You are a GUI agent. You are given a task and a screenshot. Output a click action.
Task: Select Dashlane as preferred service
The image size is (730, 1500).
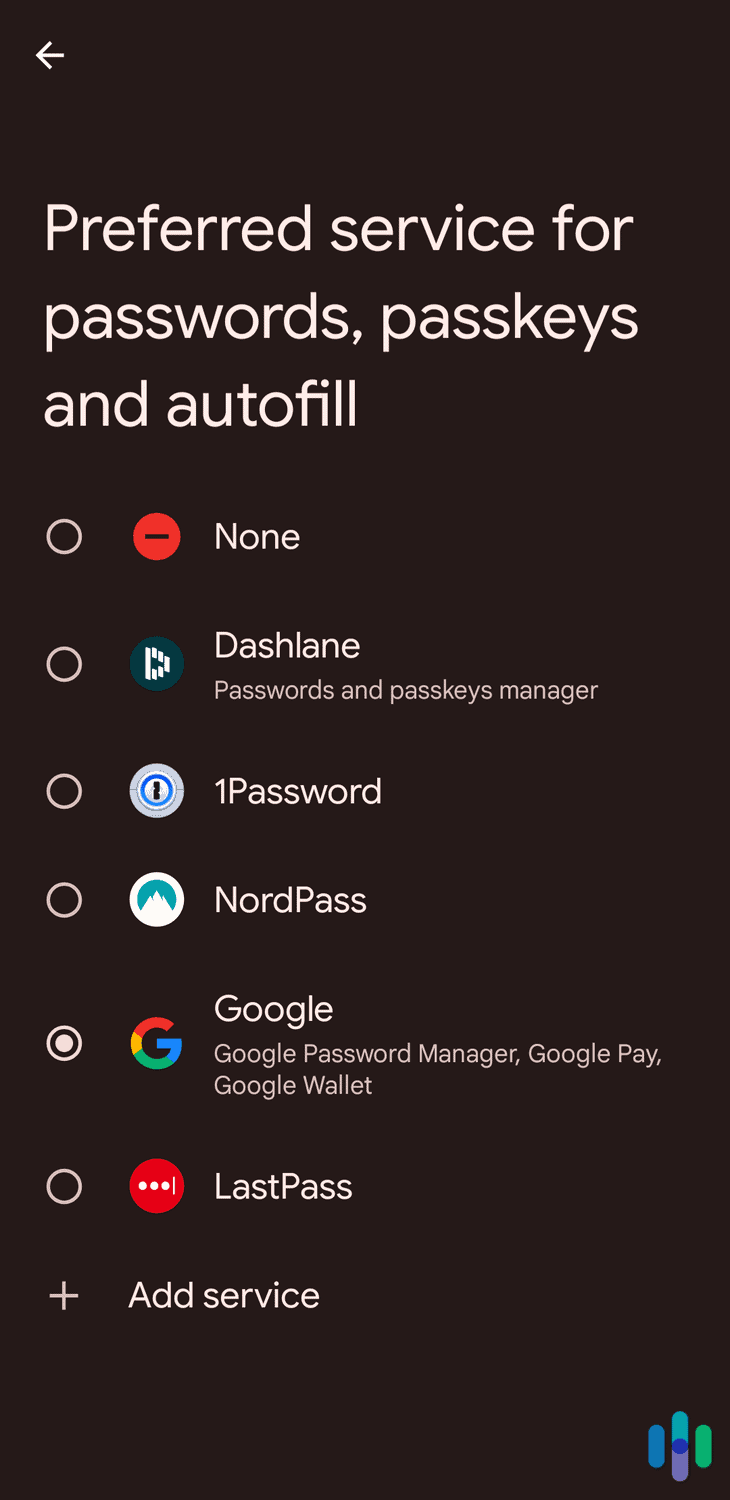[64, 664]
